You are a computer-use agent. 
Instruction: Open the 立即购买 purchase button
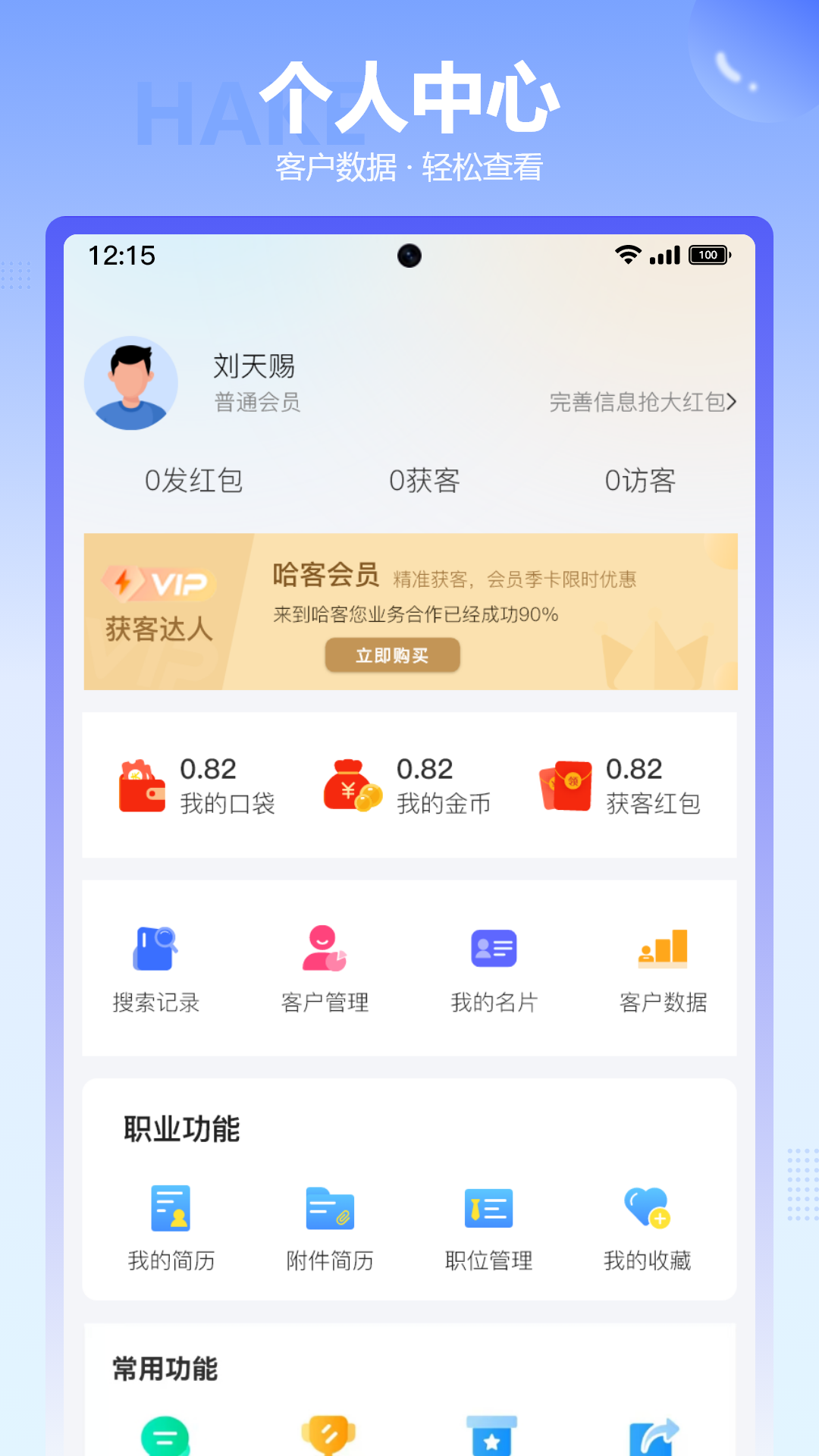(393, 654)
